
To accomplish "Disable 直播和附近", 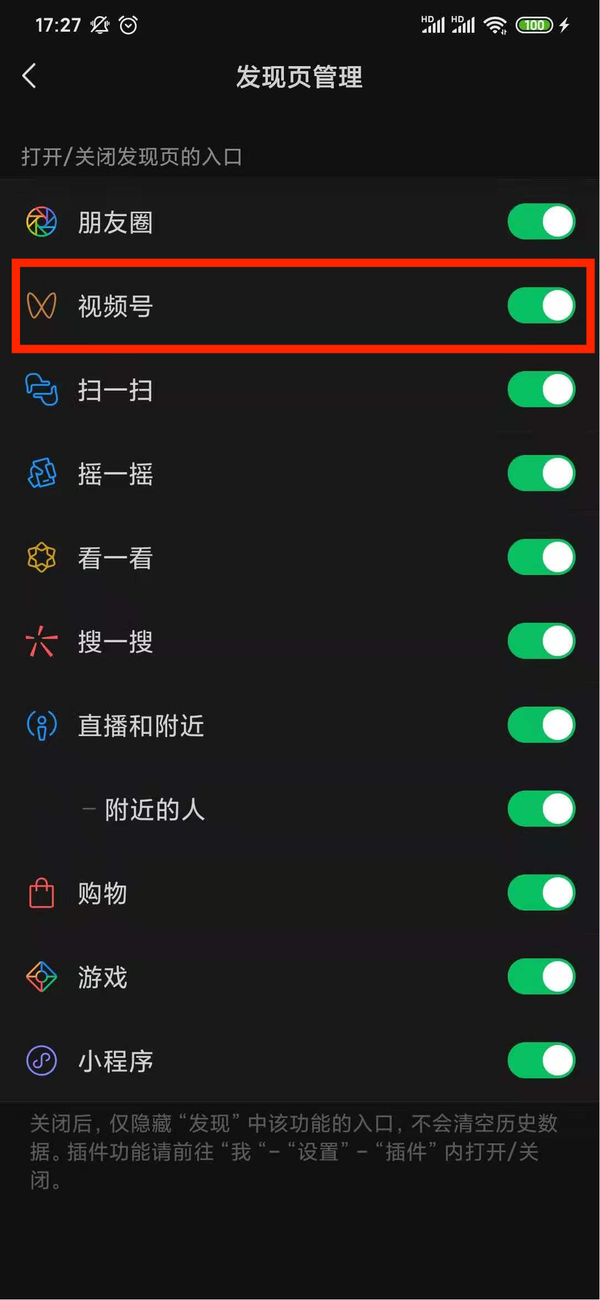I will 541,725.
